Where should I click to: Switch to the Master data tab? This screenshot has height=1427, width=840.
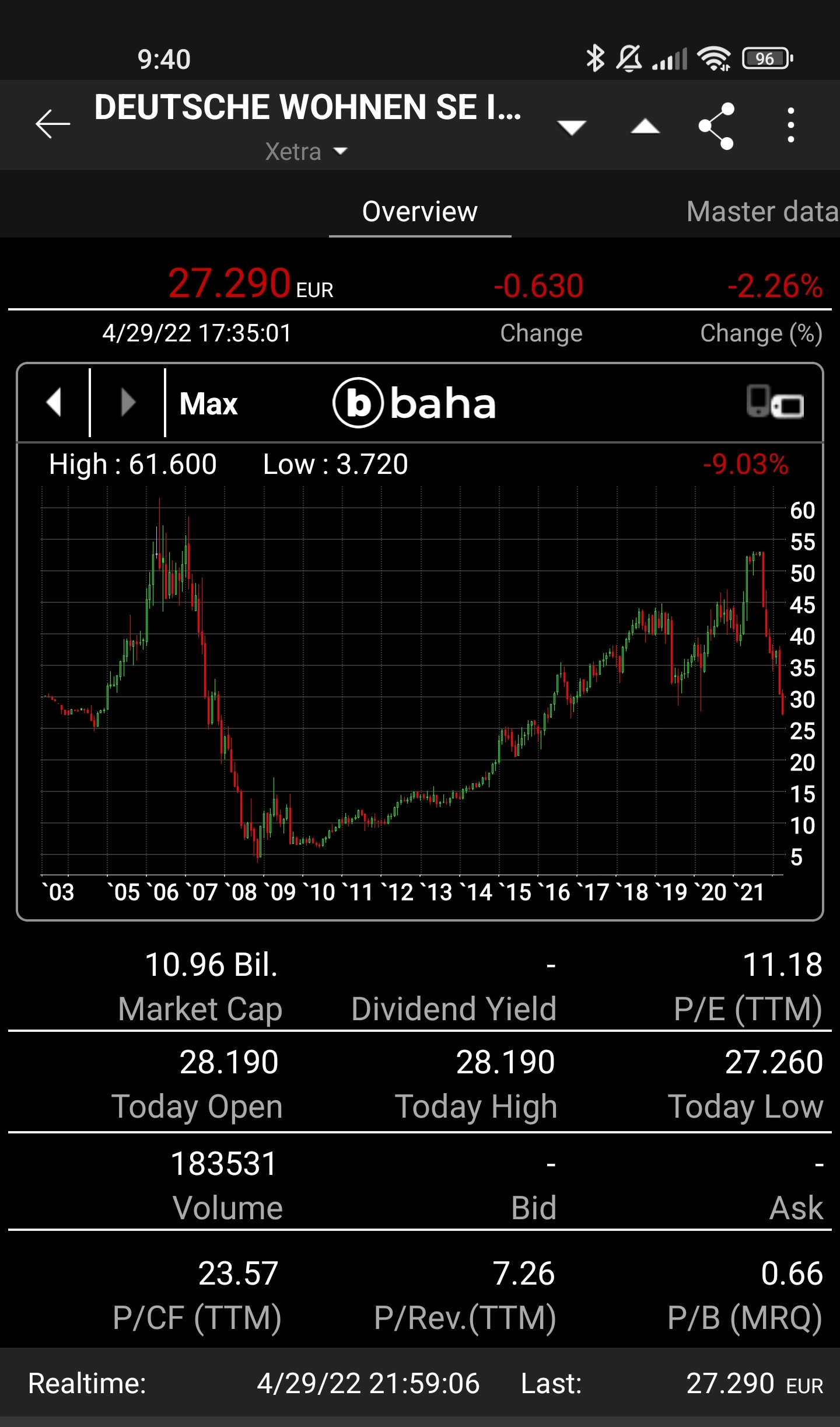[x=761, y=211]
